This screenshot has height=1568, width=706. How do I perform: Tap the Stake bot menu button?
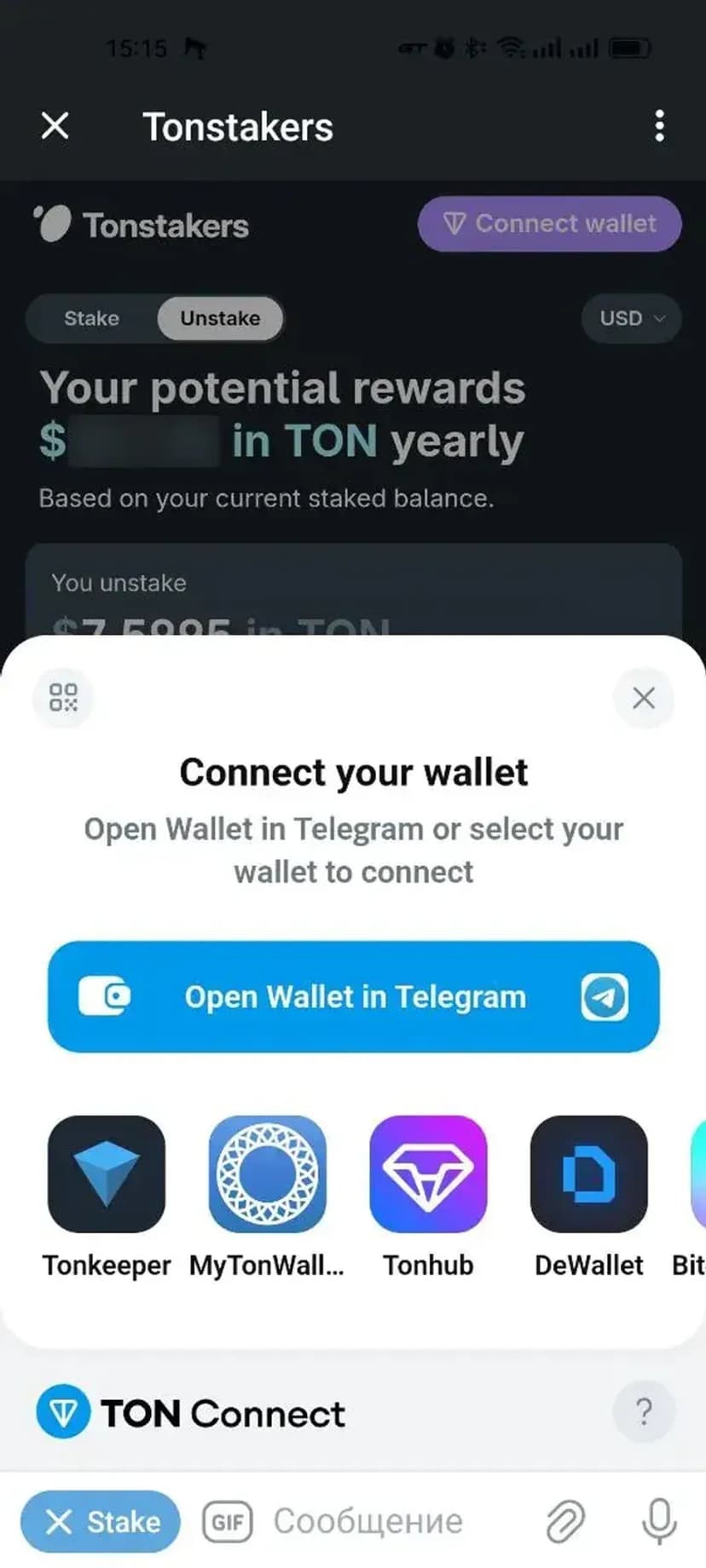tap(101, 1521)
